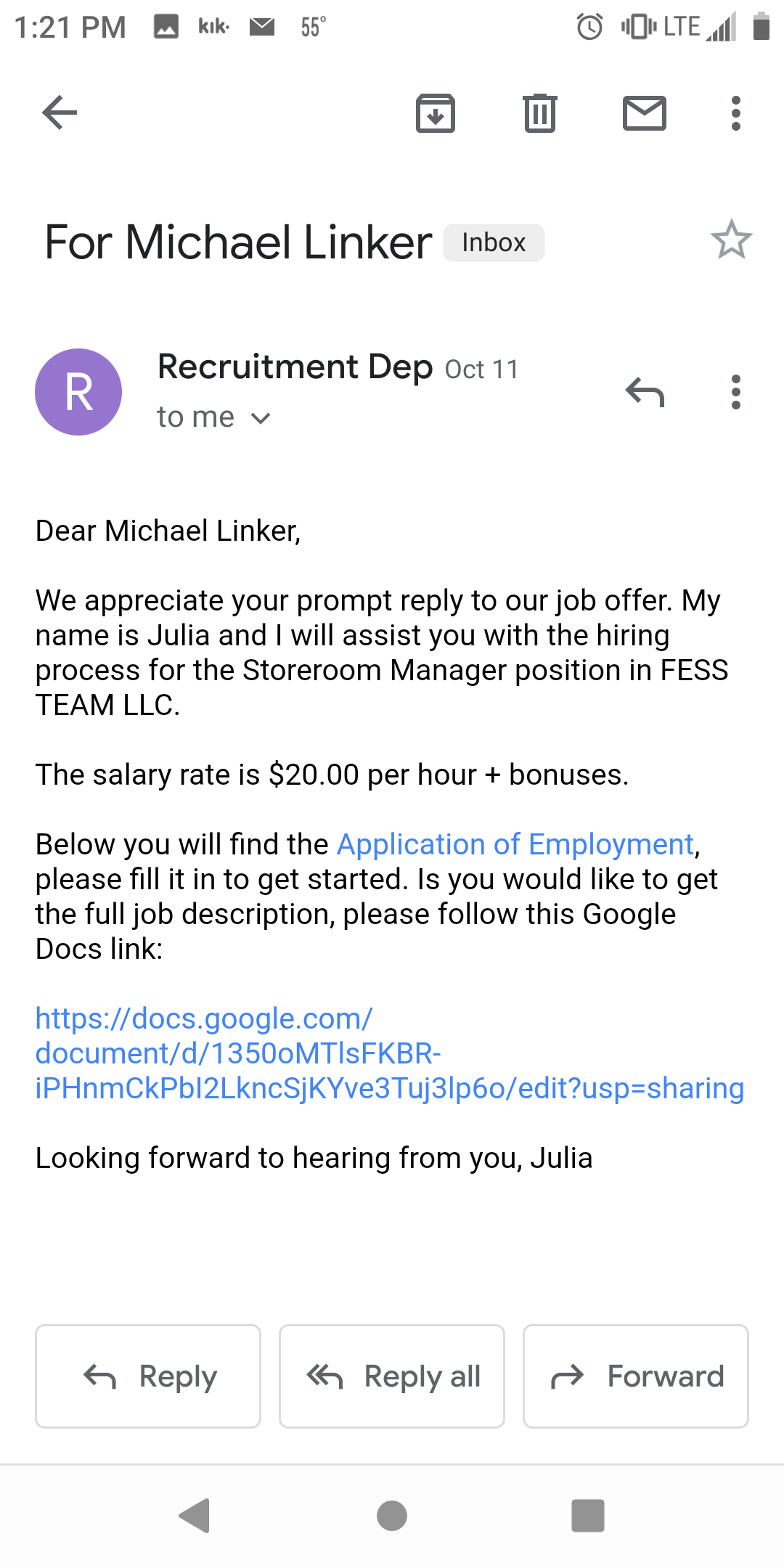Tap the Inbox label chip
This screenshot has height=1568, width=784.
point(494,242)
